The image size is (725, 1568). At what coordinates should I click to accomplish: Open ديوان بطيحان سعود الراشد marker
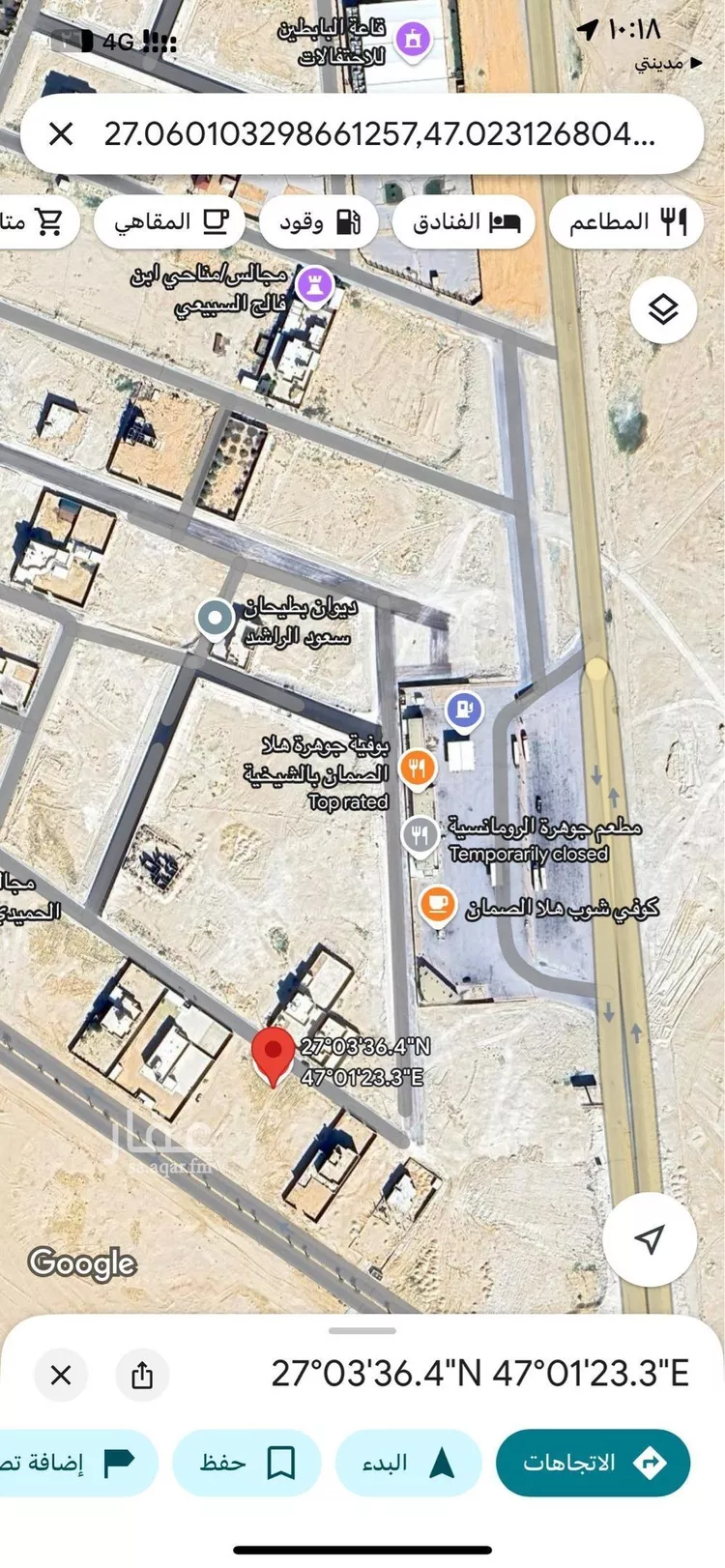214,619
